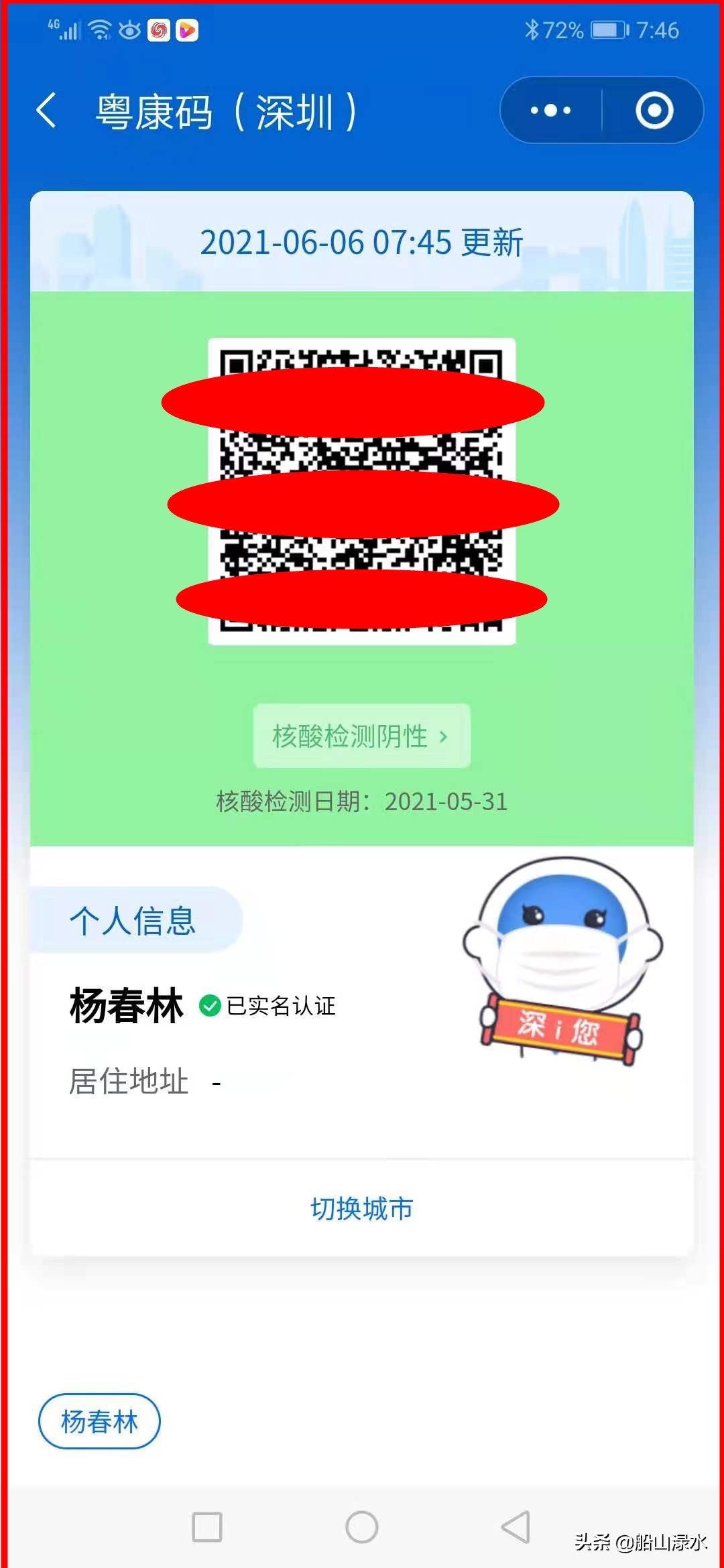This screenshot has height=1568, width=724.
Task: Open 切换城市 to change city
Action: tap(362, 1208)
